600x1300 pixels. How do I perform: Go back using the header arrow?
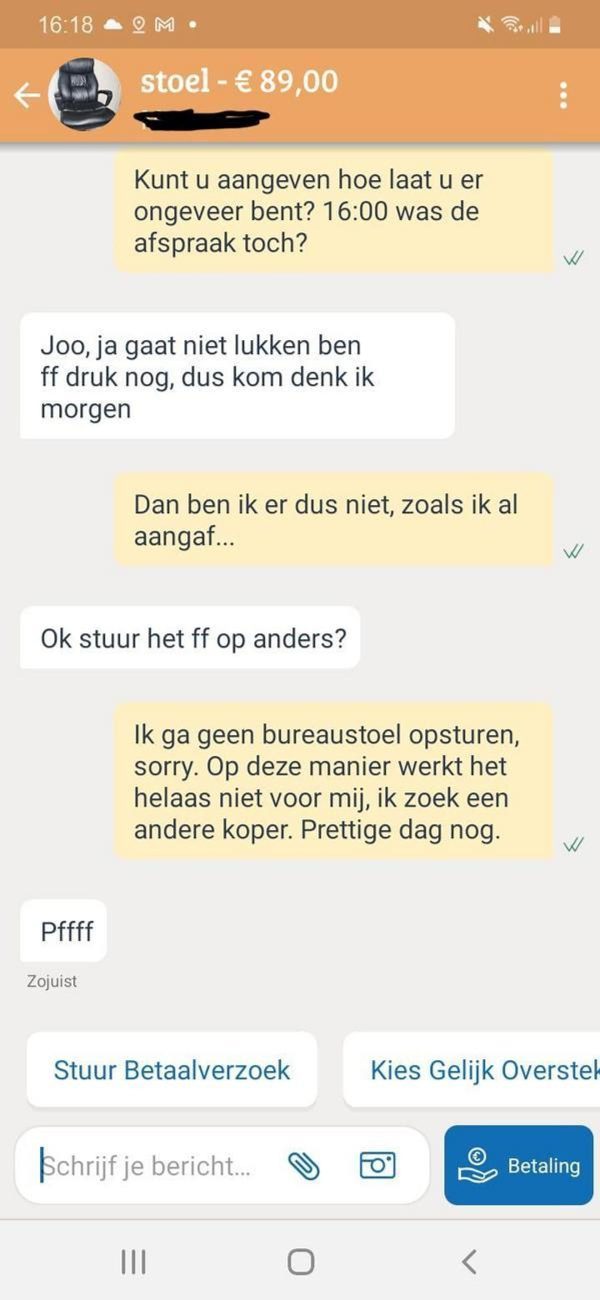point(27,95)
